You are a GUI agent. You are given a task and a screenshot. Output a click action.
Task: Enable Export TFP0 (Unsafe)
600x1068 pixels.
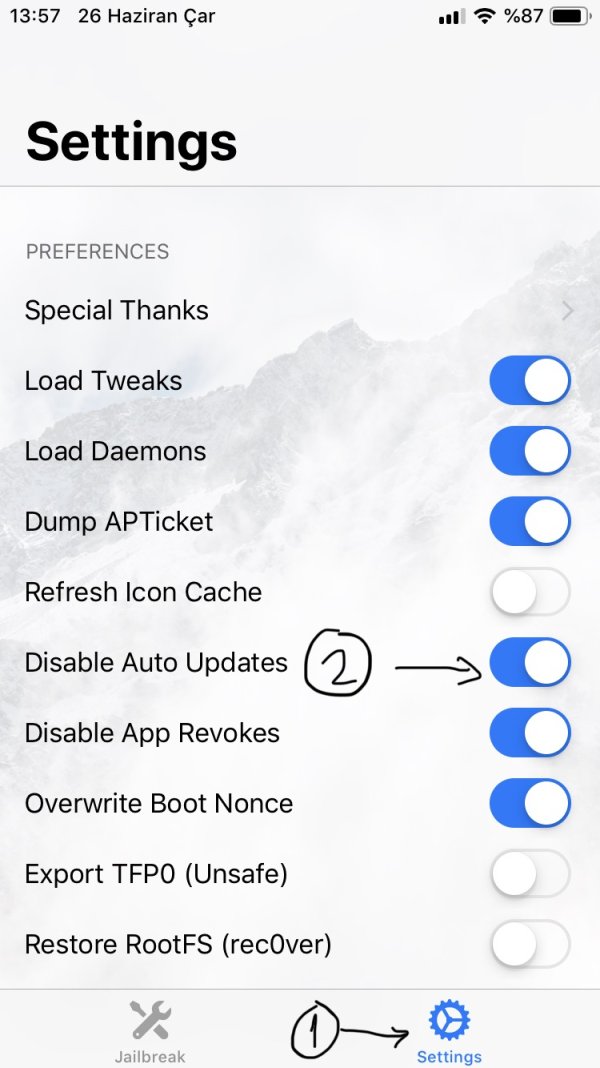[x=530, y=874]
